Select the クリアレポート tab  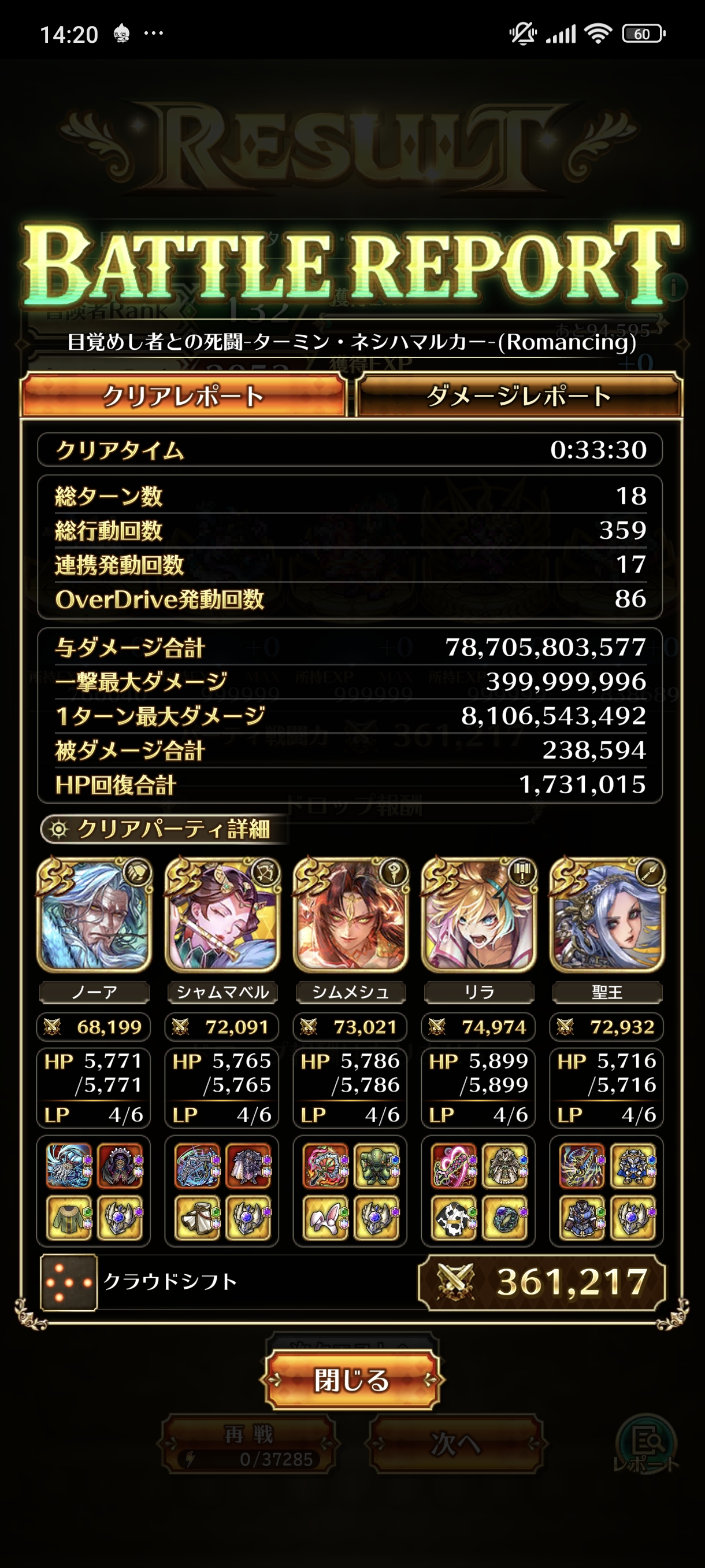pyautogui.click(x=183, y=396)
